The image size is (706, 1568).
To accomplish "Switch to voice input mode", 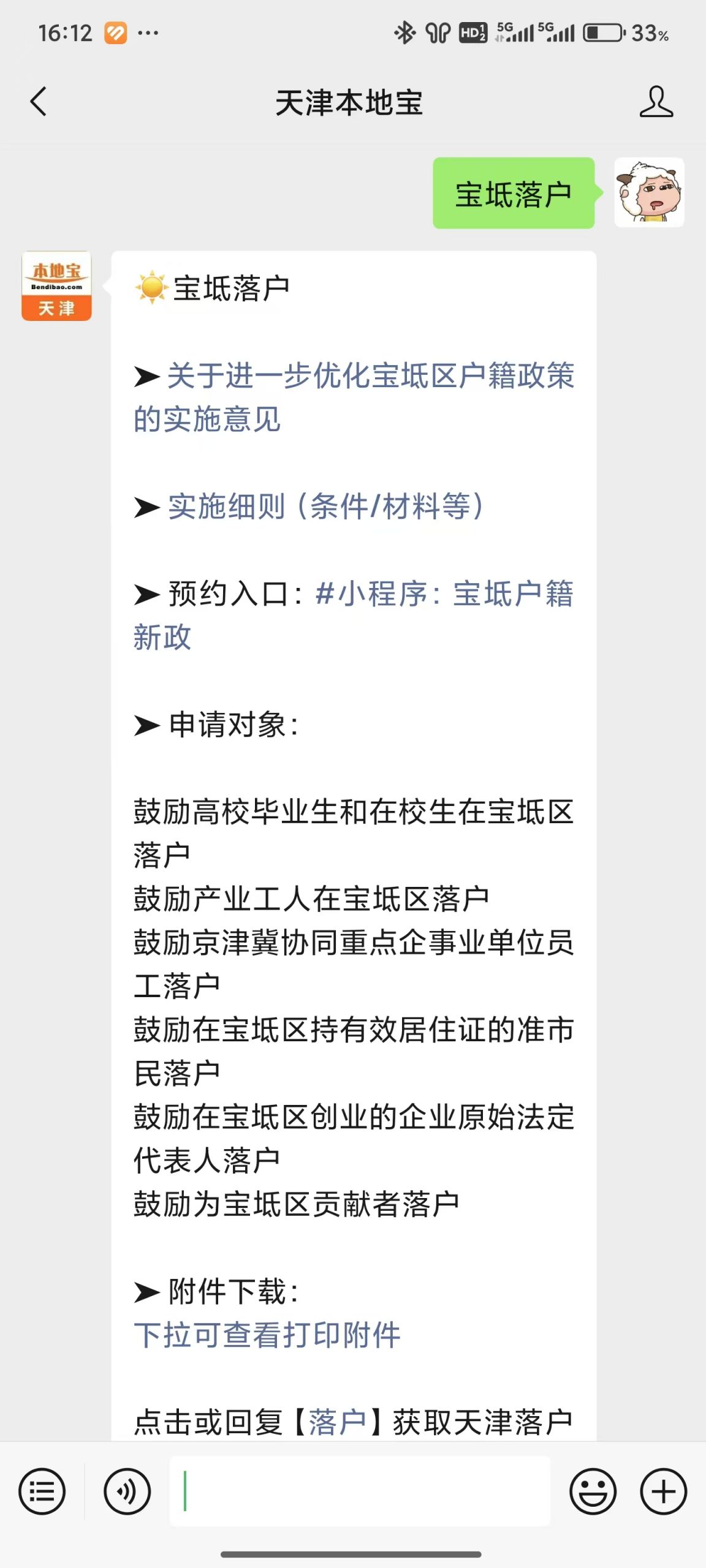I will tap(127, 1491).
